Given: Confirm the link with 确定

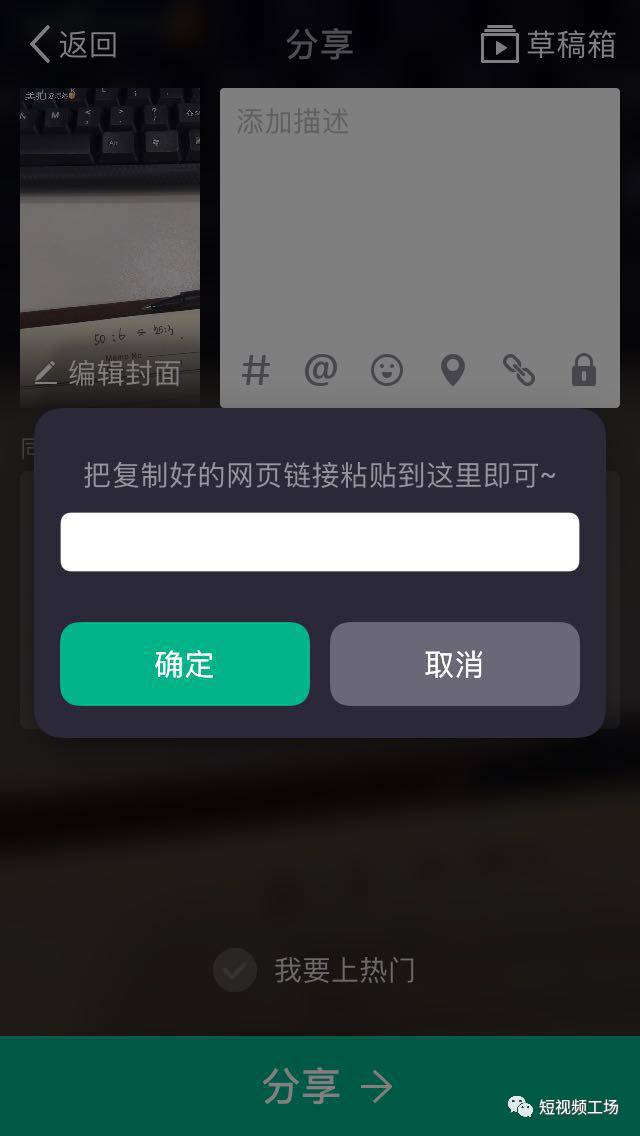Looking at the screenshot, I should click(x=185, y=664).
